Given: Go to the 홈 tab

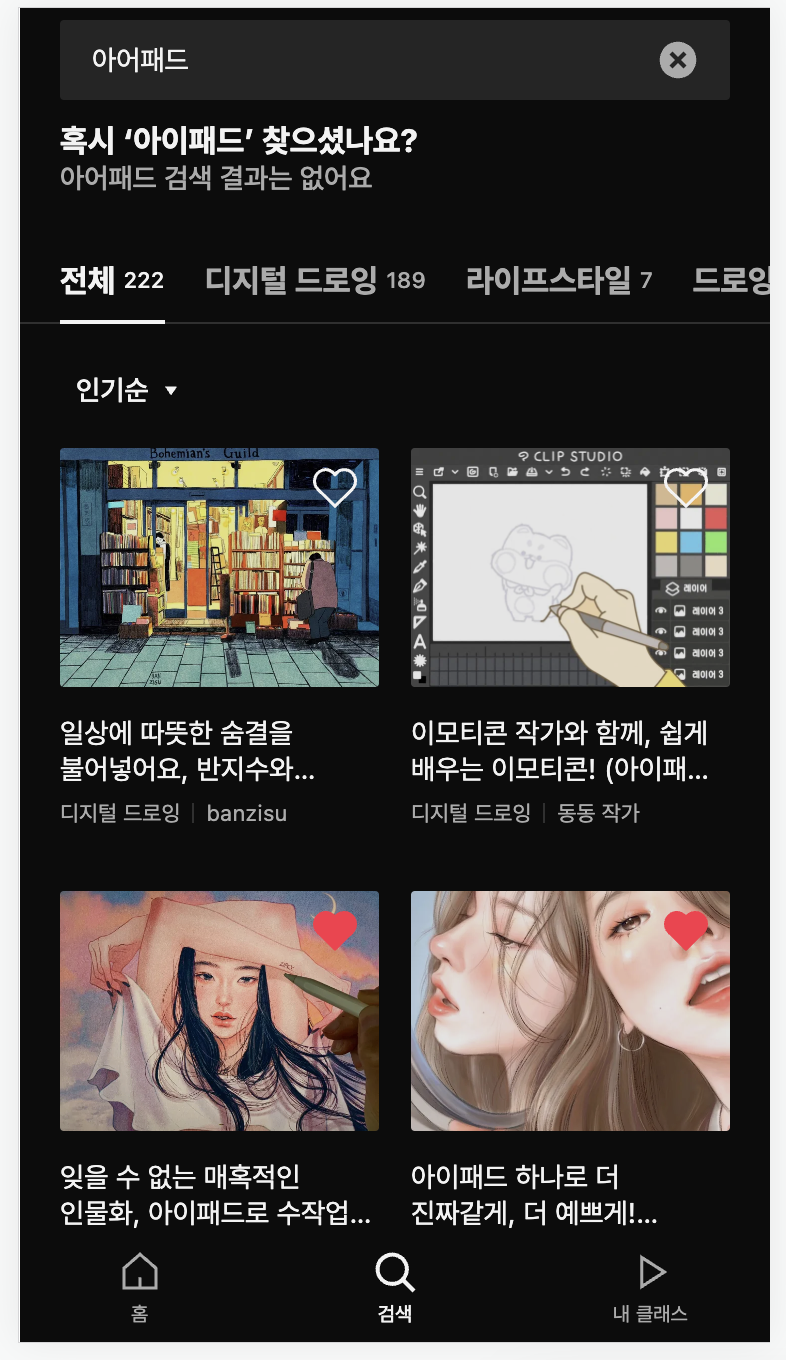Looking at the screenshot, I should point(140,1288).
